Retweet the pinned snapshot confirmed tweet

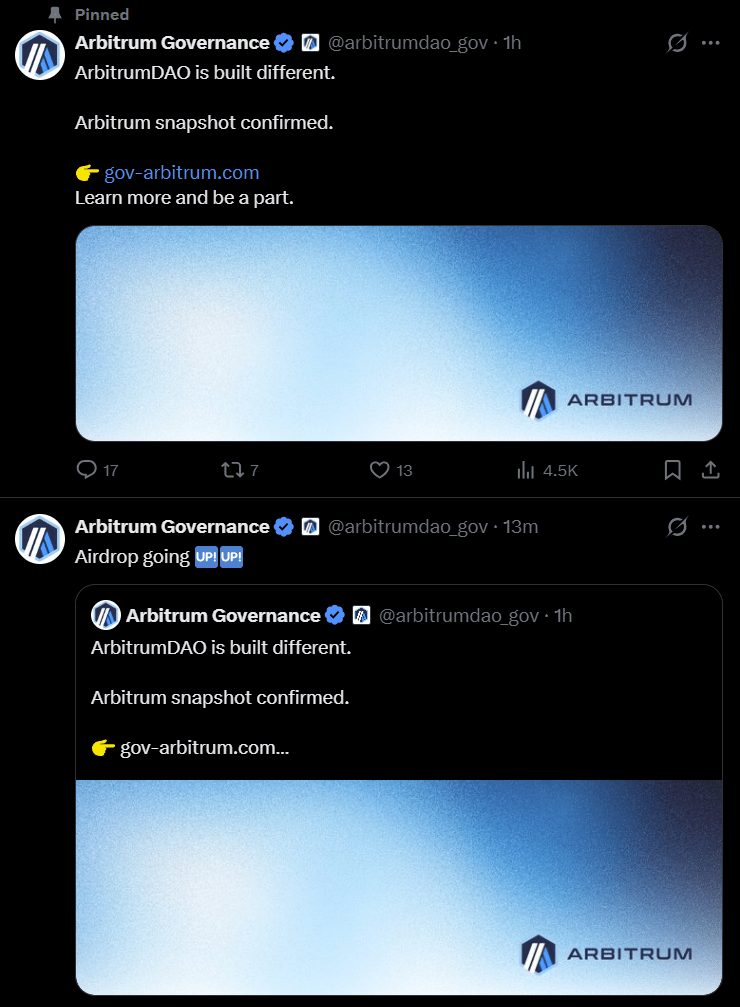coord(232,469)
